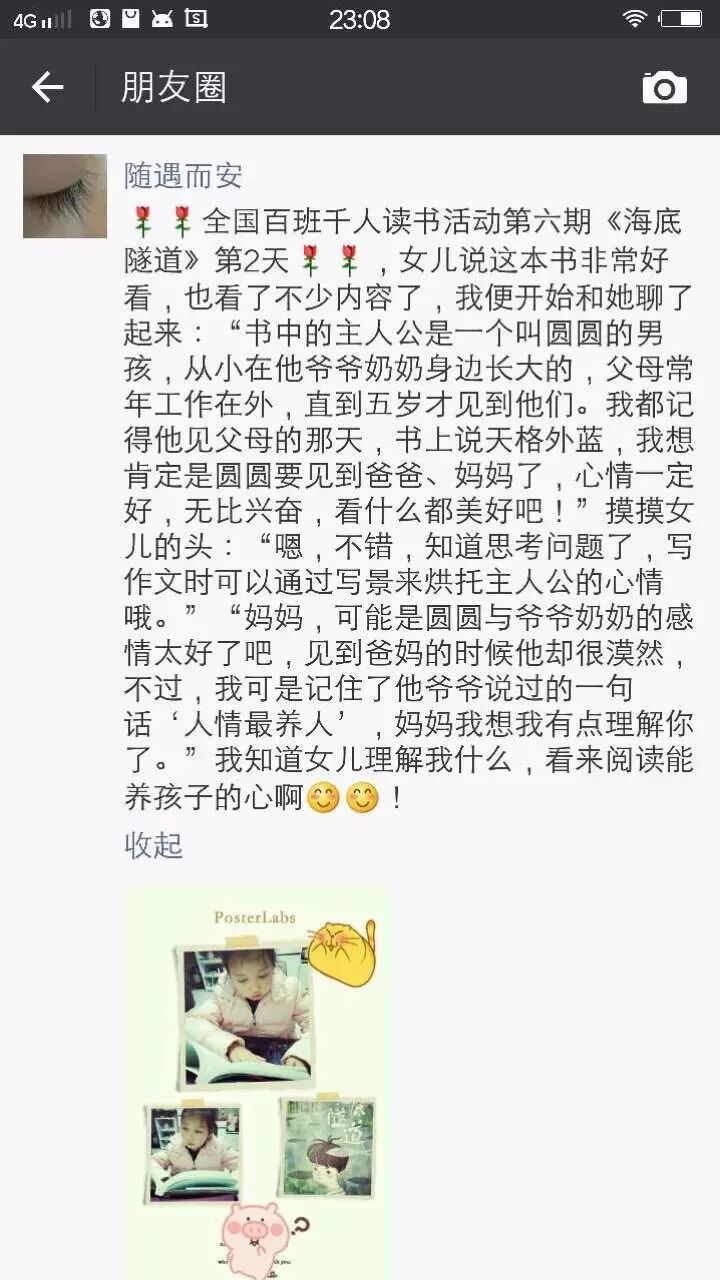Screen dimensions: 720x1280
Task: View the attached PosterLabs collage image
Action: 257,1080
